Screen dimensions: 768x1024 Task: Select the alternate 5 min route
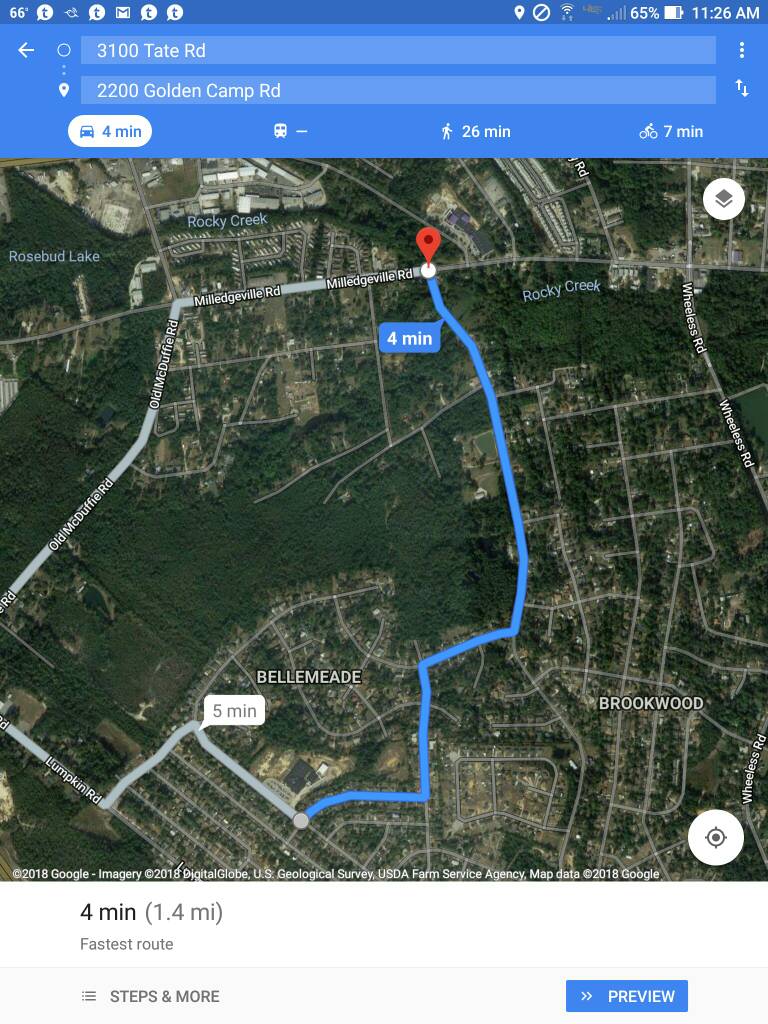(x=234, y=711)
